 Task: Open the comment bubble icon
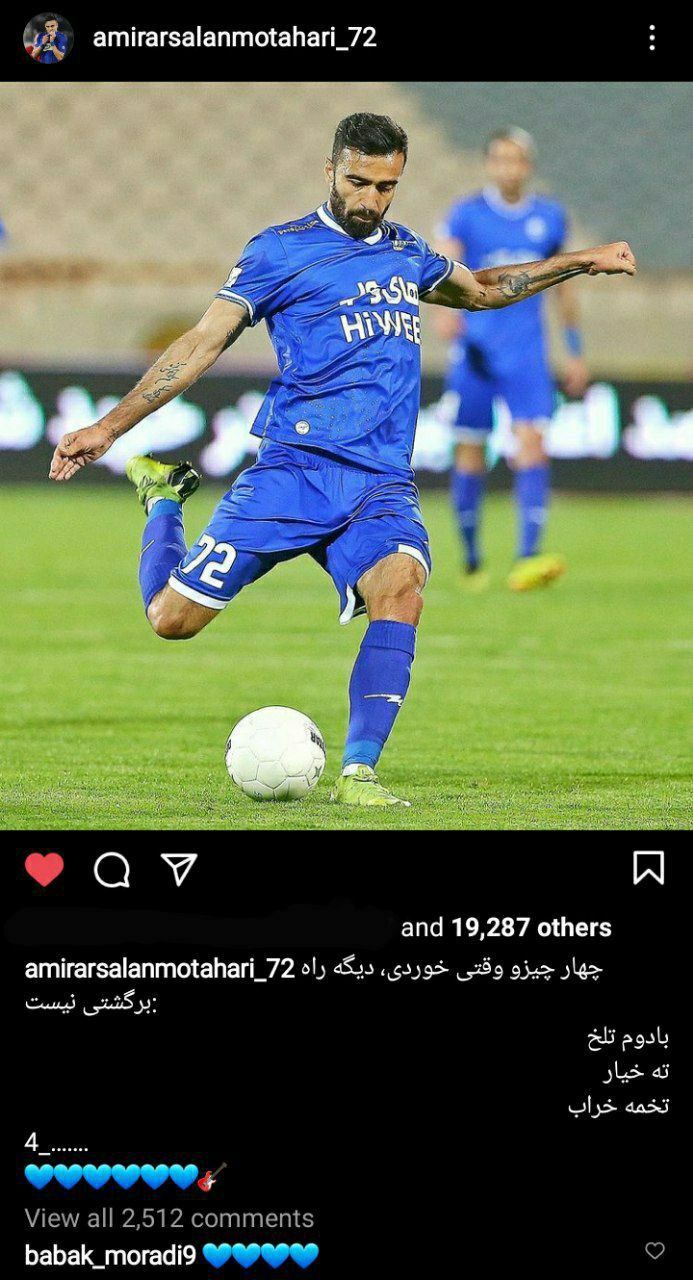[112, 869]
